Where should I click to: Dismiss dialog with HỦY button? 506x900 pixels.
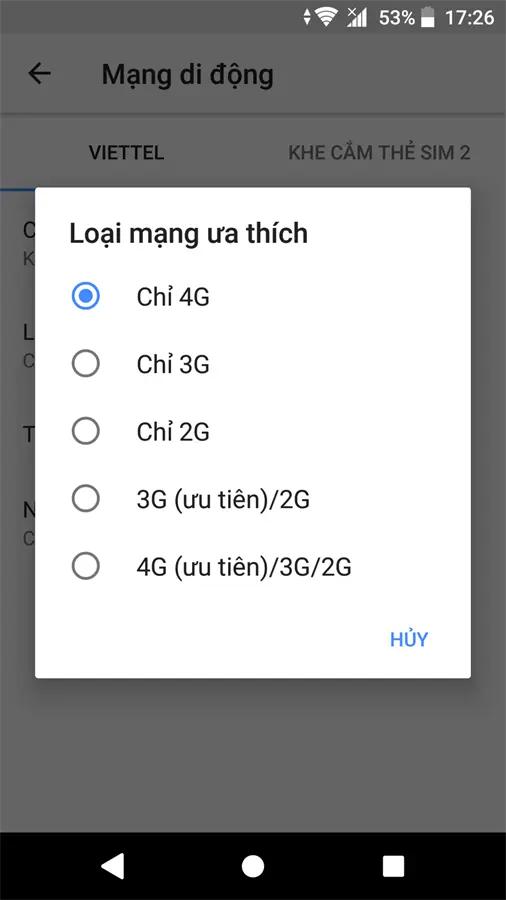coord(409,639)
